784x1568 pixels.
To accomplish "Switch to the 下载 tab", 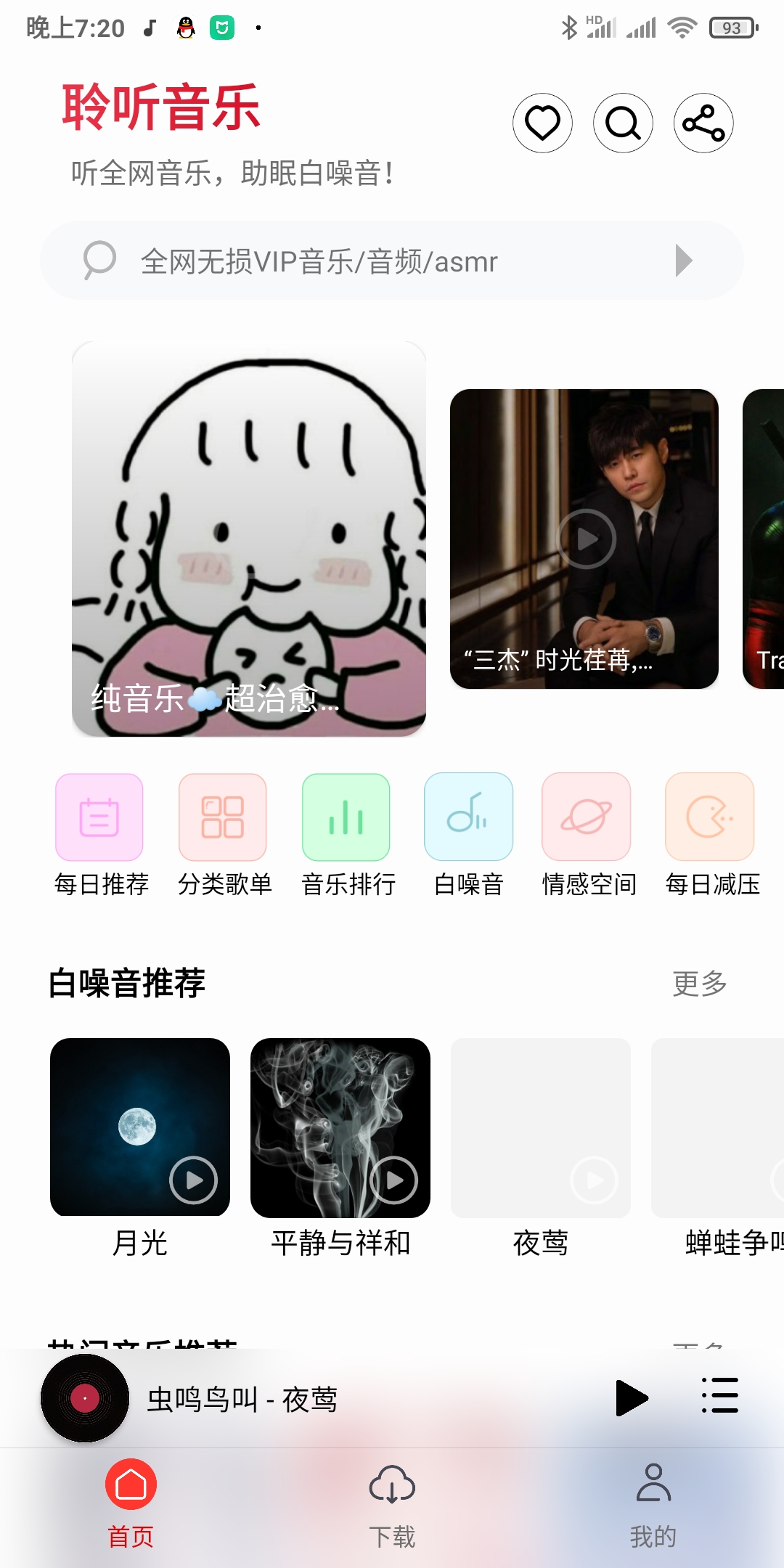I will 392,1504.
